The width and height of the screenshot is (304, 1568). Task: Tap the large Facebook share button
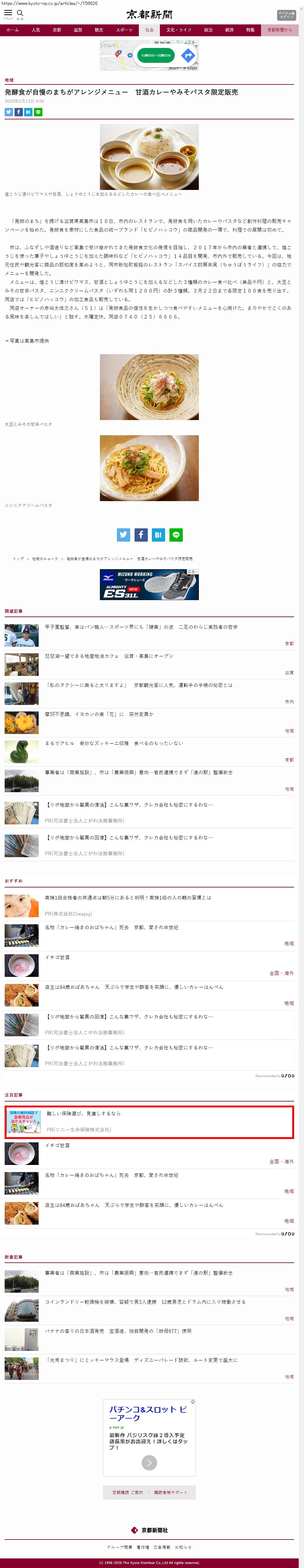(140, 535)
